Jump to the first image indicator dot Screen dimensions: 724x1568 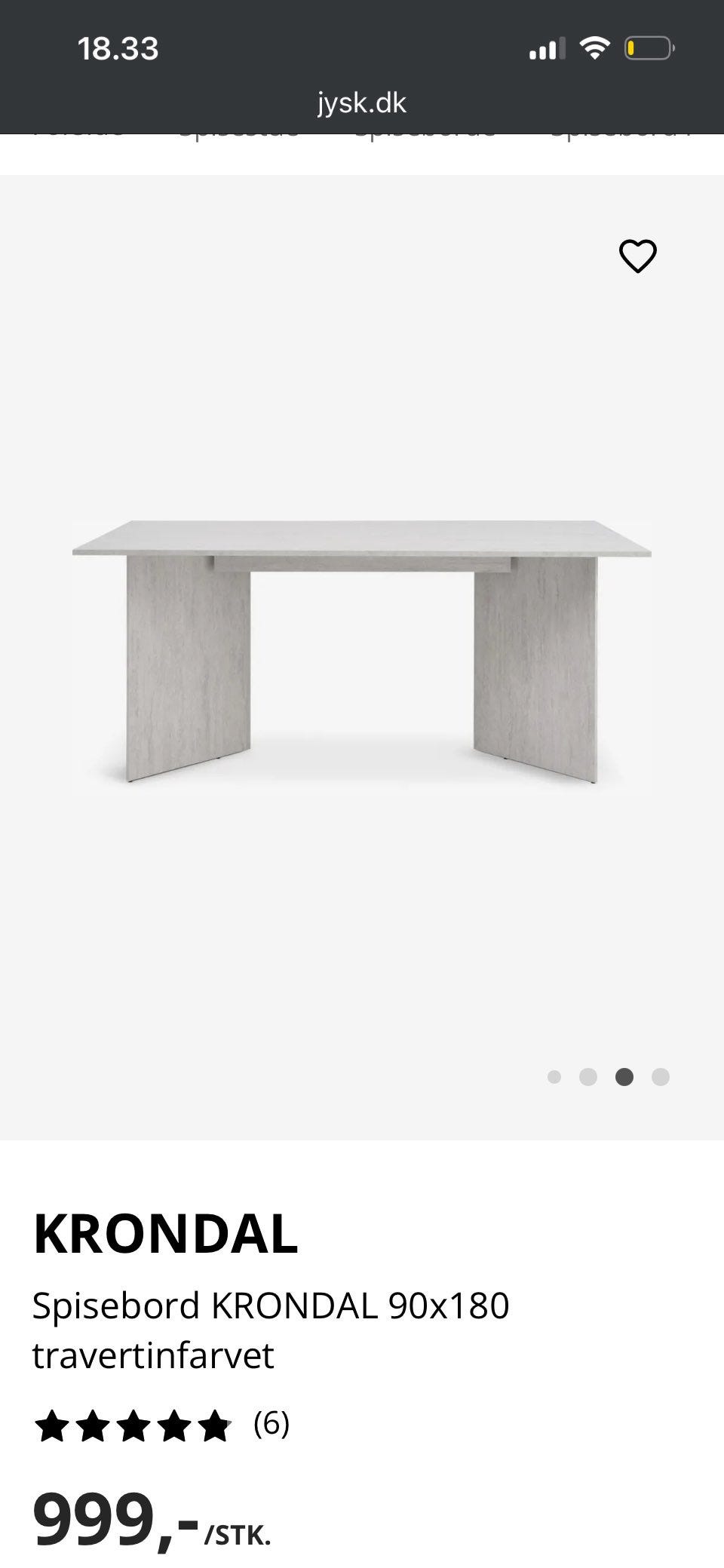(x=554, y=1077)
